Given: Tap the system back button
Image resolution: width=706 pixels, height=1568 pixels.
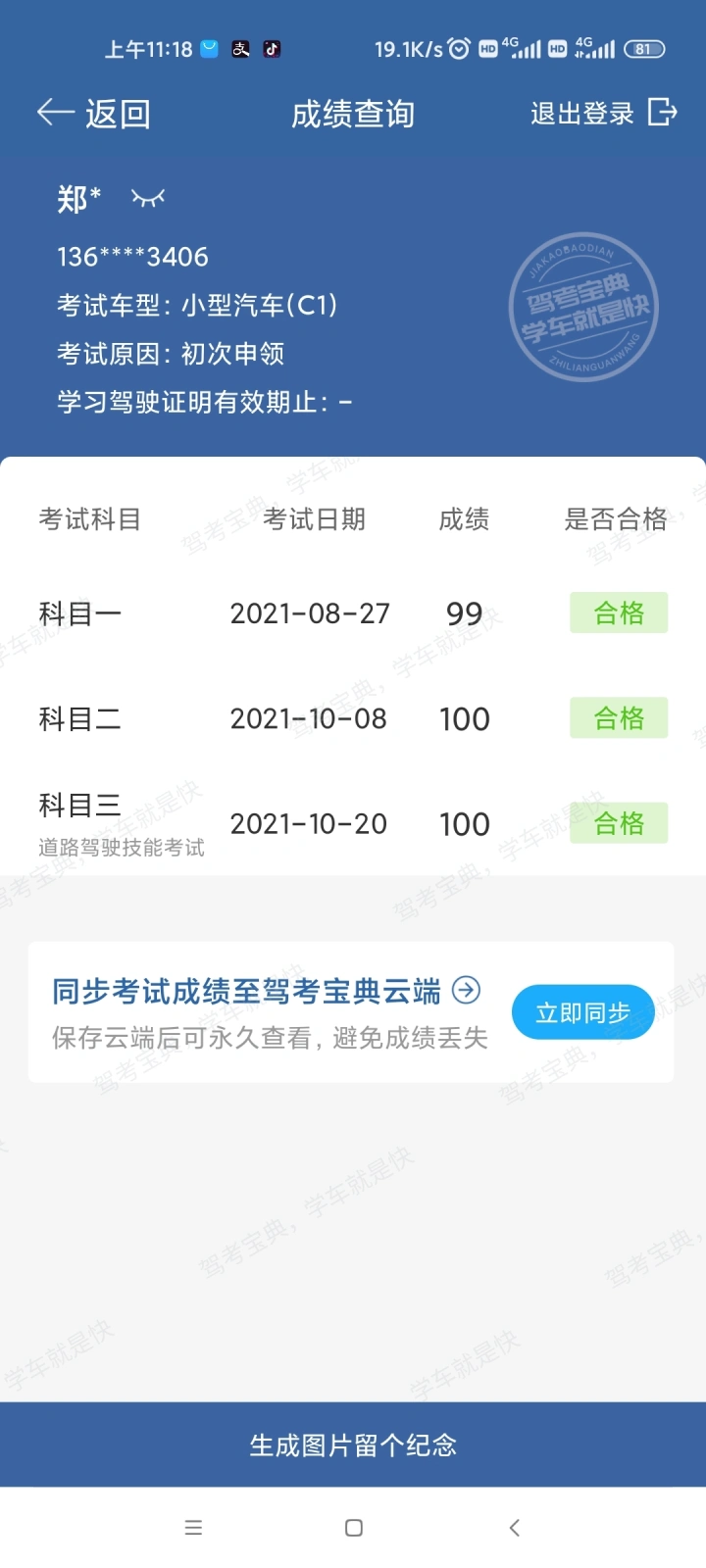Looking at the screenshot, I should (515, 1528).
